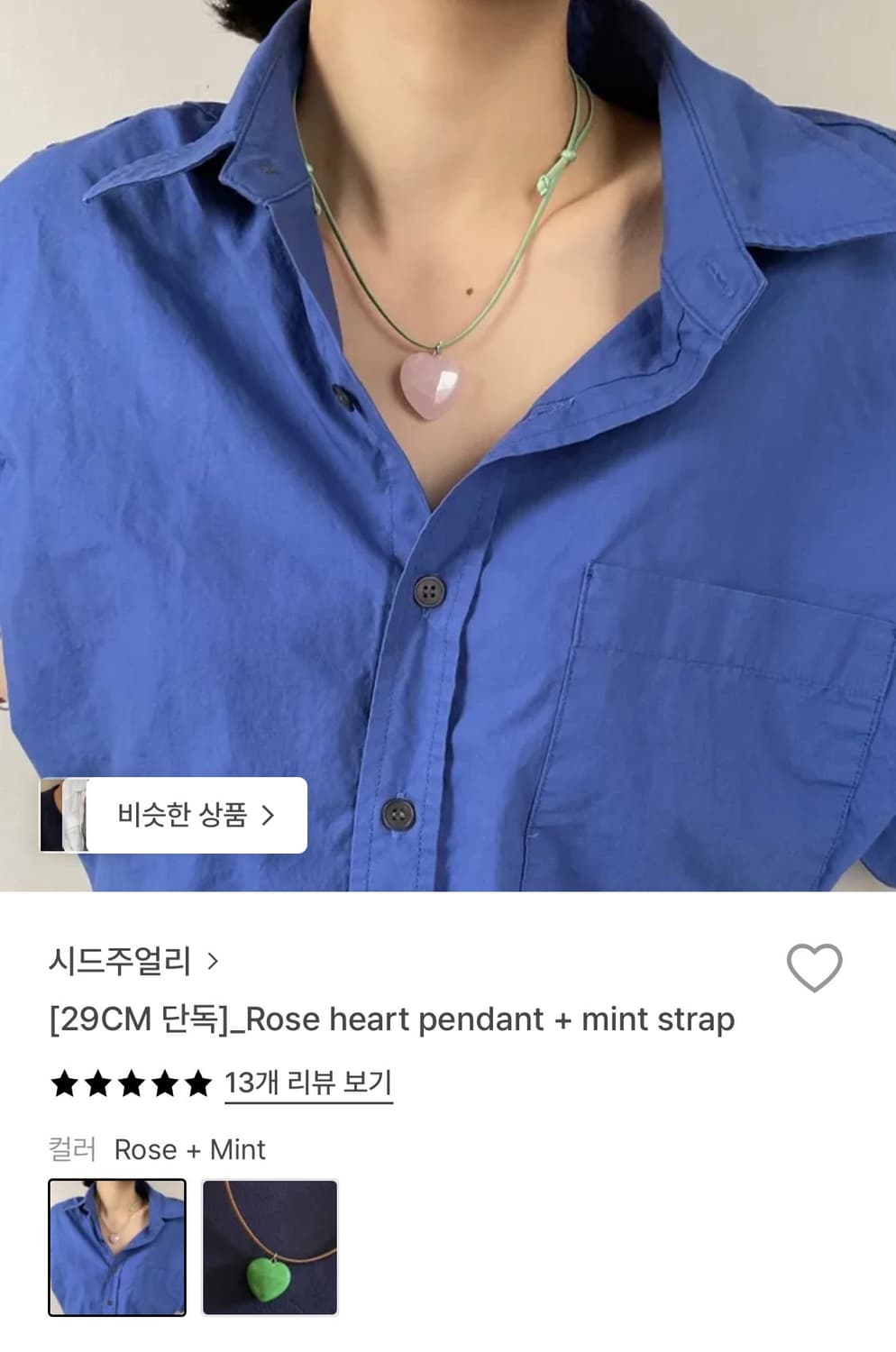Screen dimensions: 896x1352
Task: Open the product title [29CM 단독]_Rose heart pendant
Action: click(393, 1019)
